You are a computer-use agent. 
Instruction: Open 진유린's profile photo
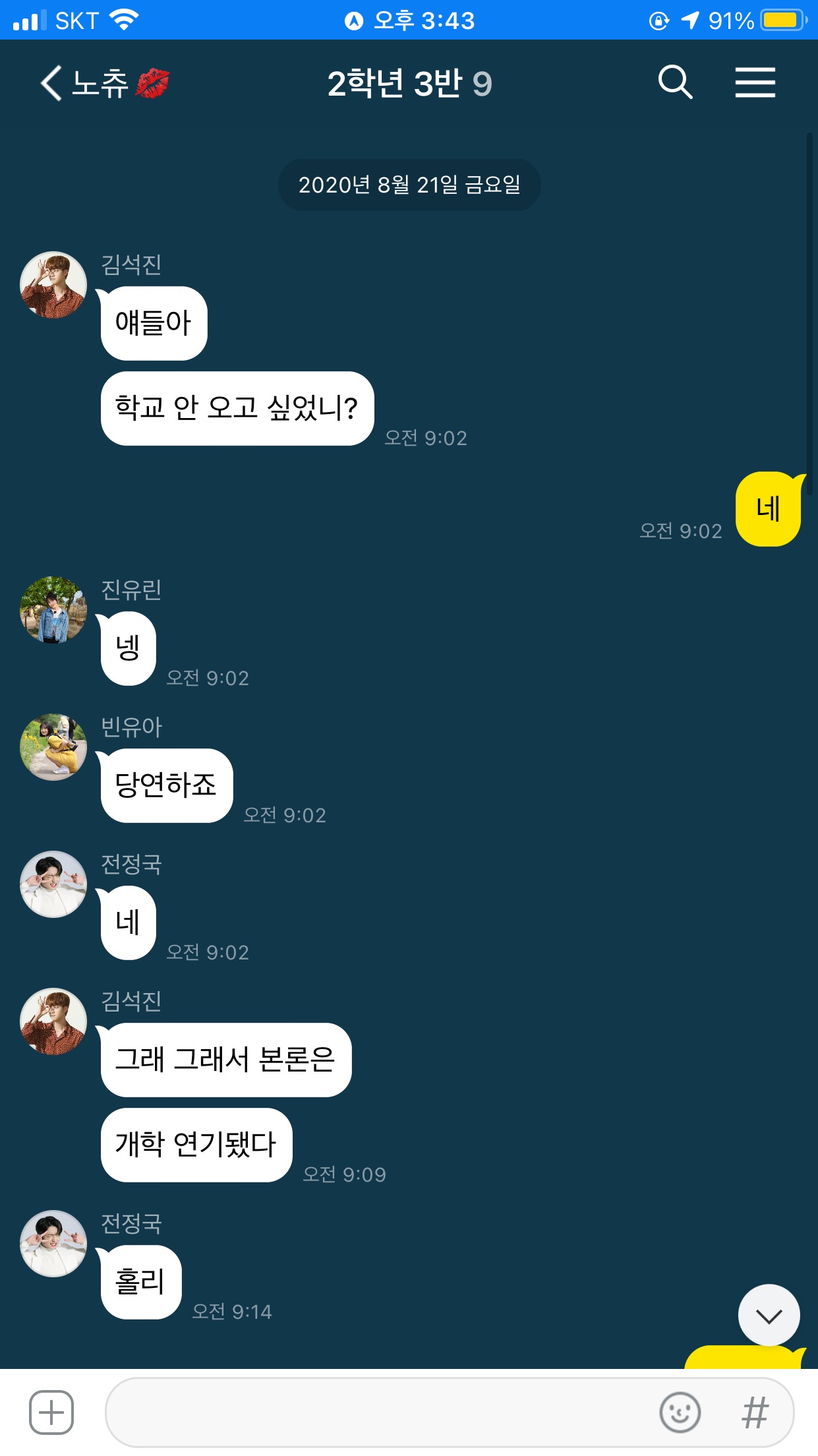point(53,610)
